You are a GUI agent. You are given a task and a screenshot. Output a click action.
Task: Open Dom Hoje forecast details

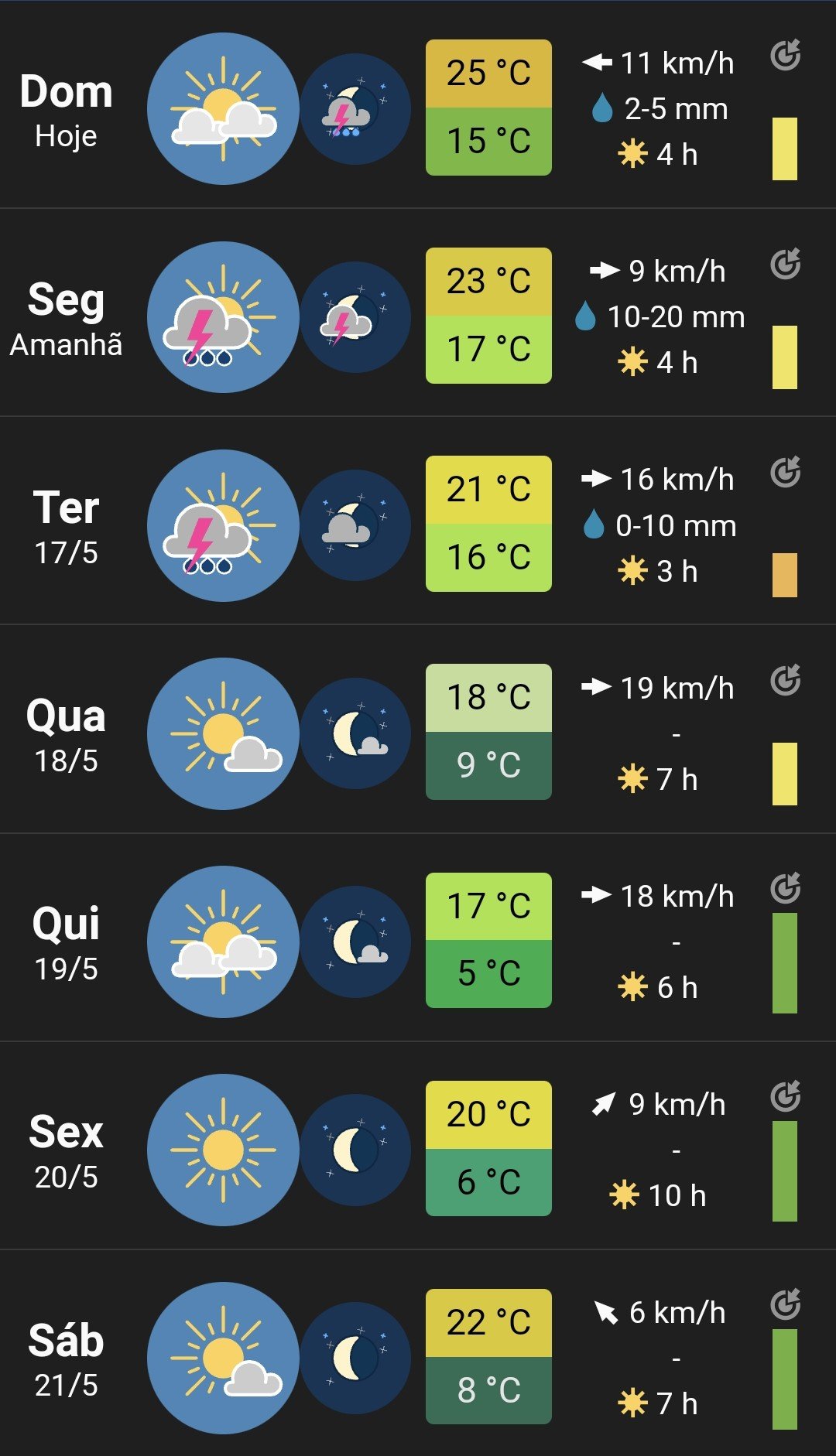(418, 105)
